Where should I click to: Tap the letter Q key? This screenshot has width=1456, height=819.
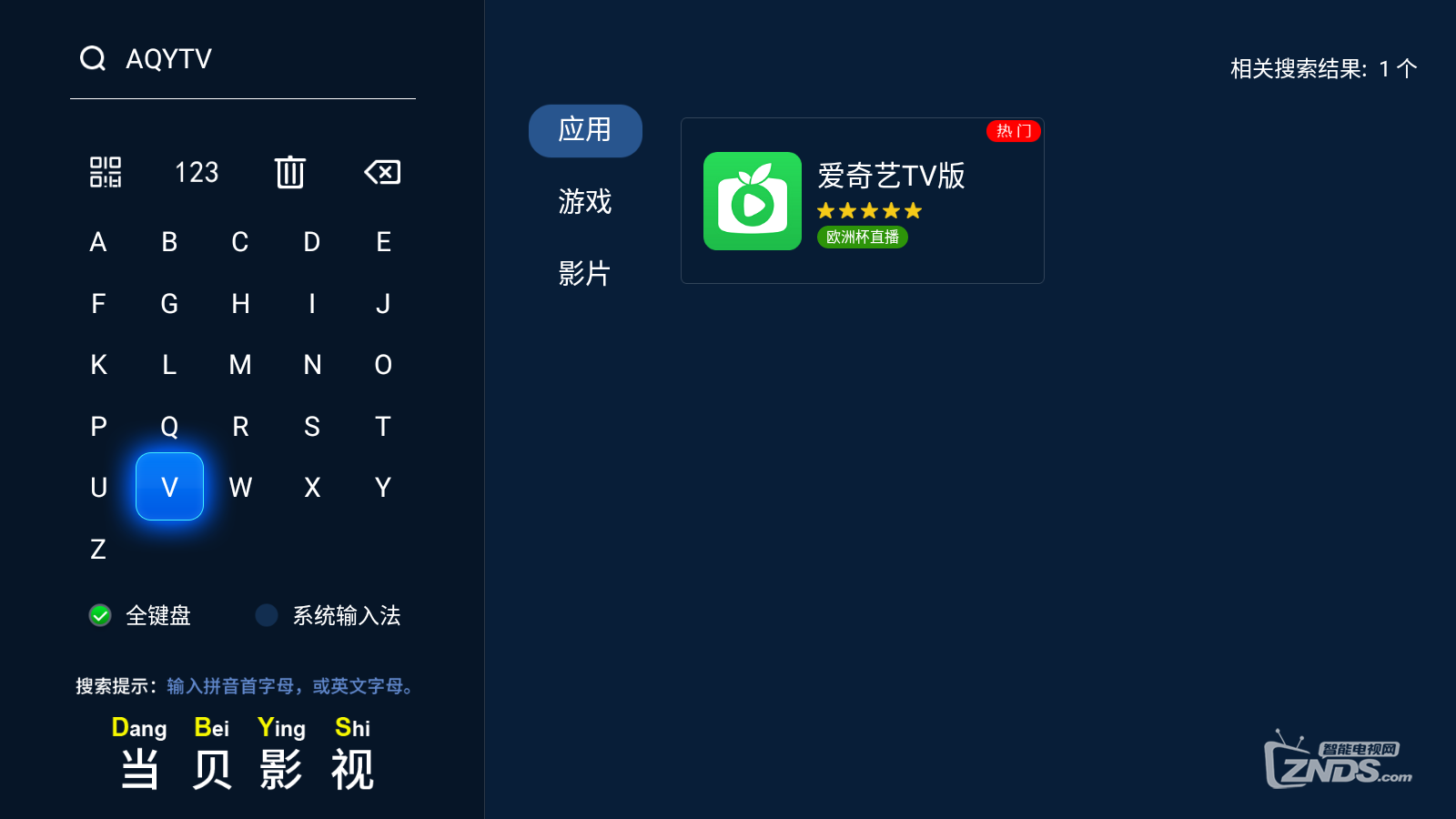[169, 426]
